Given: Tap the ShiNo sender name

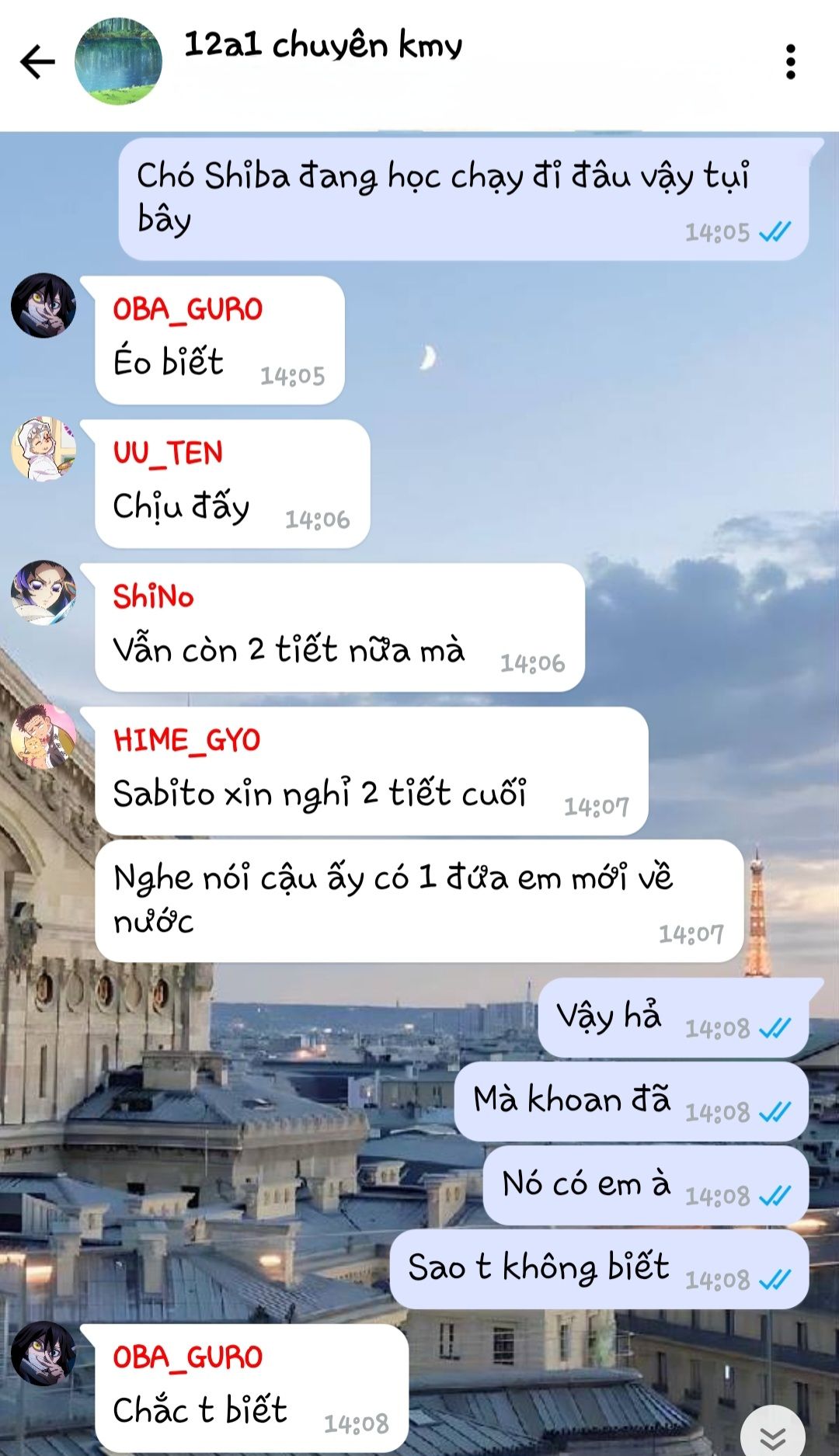Looking at the screenshot, I should tap(153, 596).
